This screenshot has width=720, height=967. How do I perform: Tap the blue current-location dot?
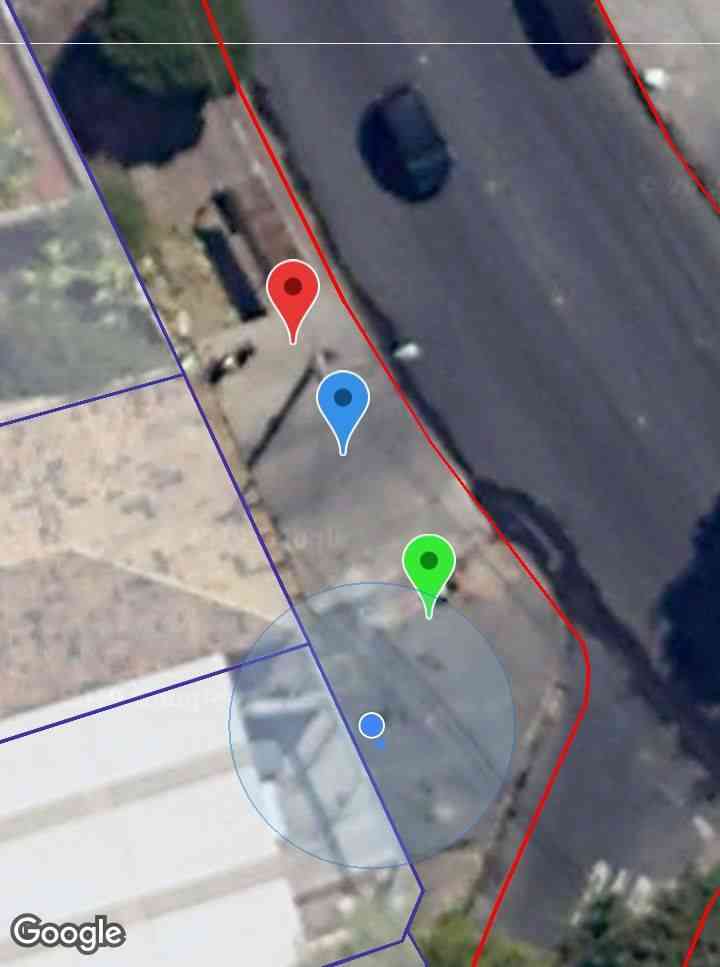pos(372,725)
